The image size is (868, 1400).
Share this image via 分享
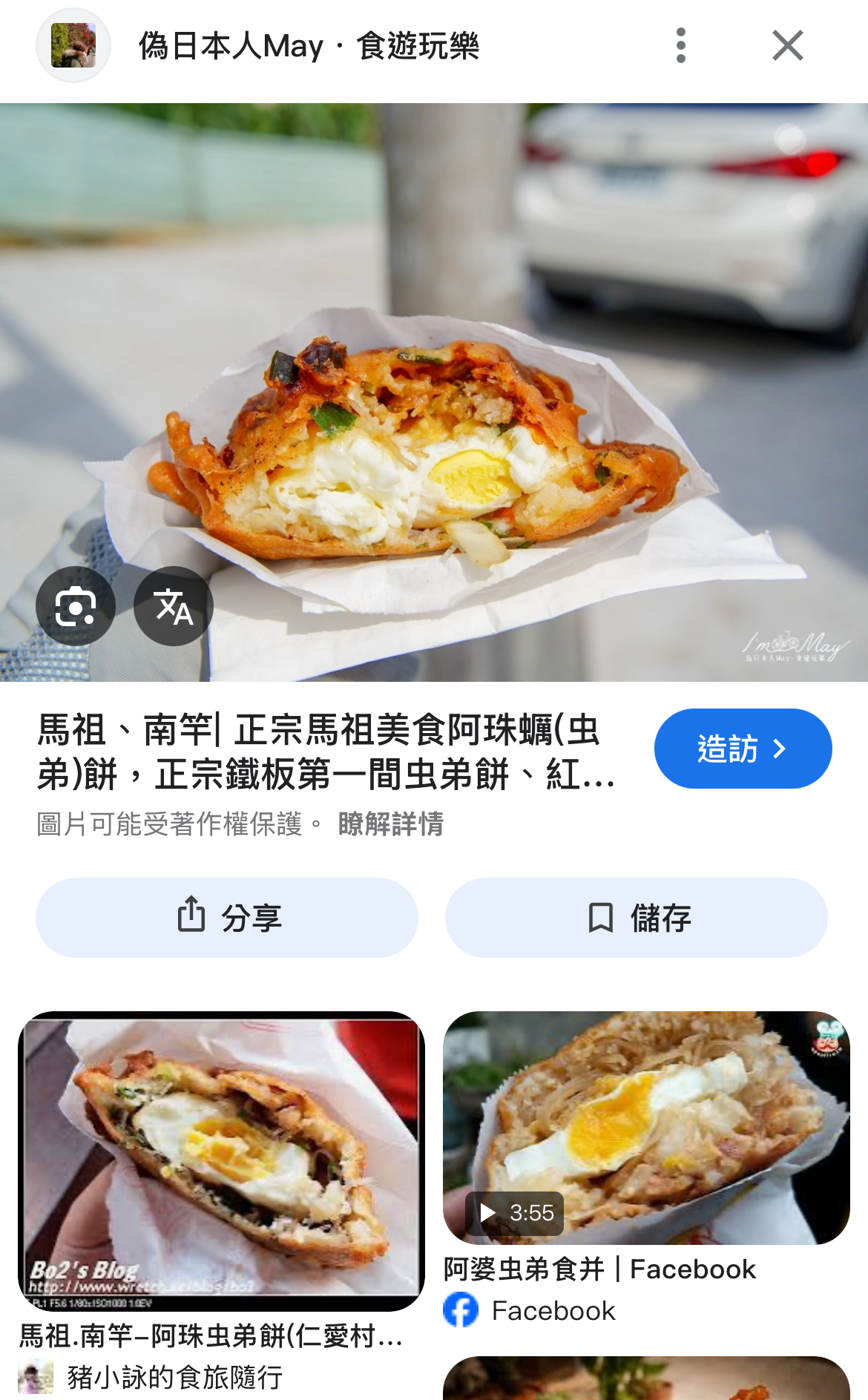point(227,918)
